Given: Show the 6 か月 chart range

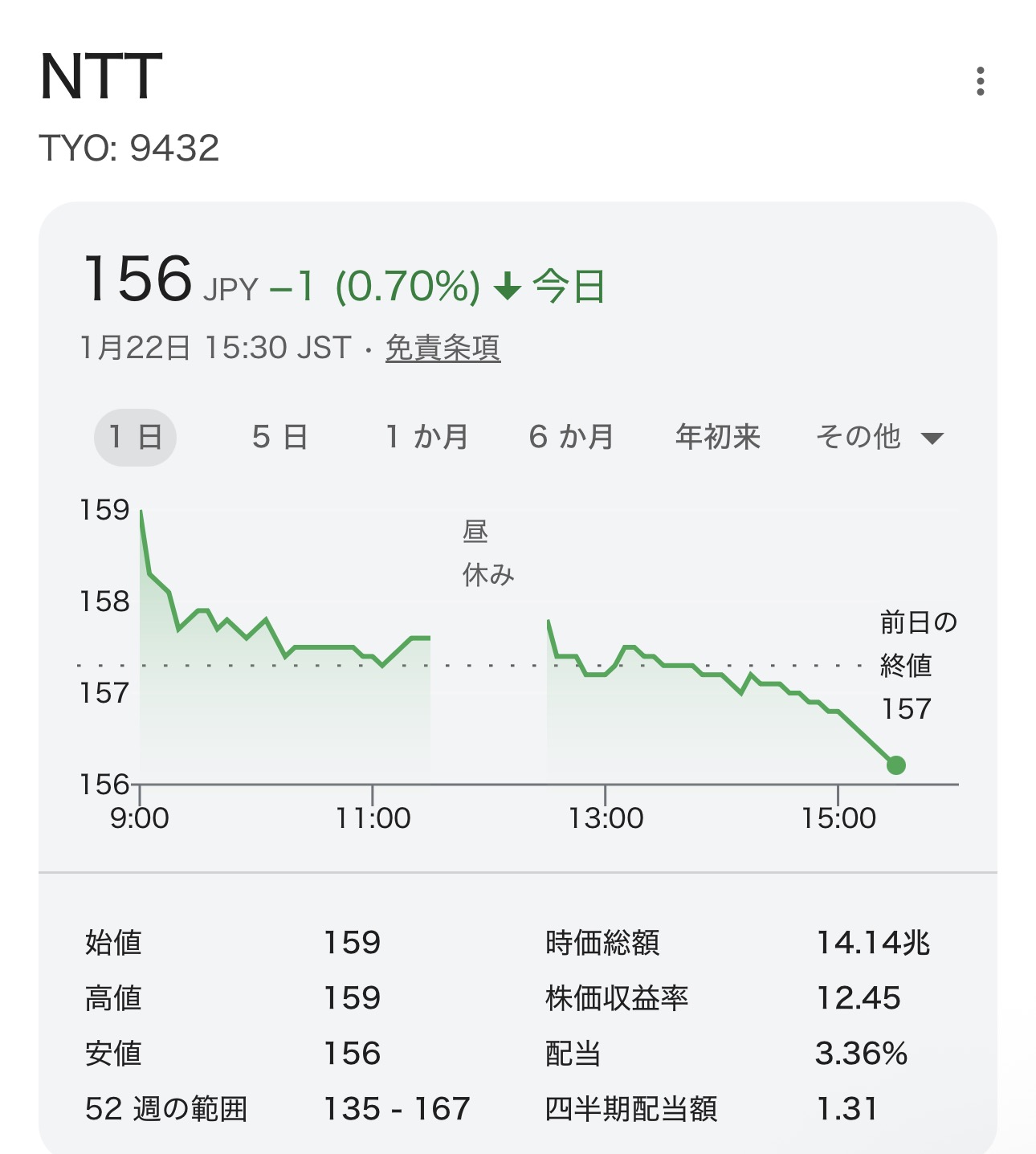Looking at the screenshot, I should tap(571, 438).
